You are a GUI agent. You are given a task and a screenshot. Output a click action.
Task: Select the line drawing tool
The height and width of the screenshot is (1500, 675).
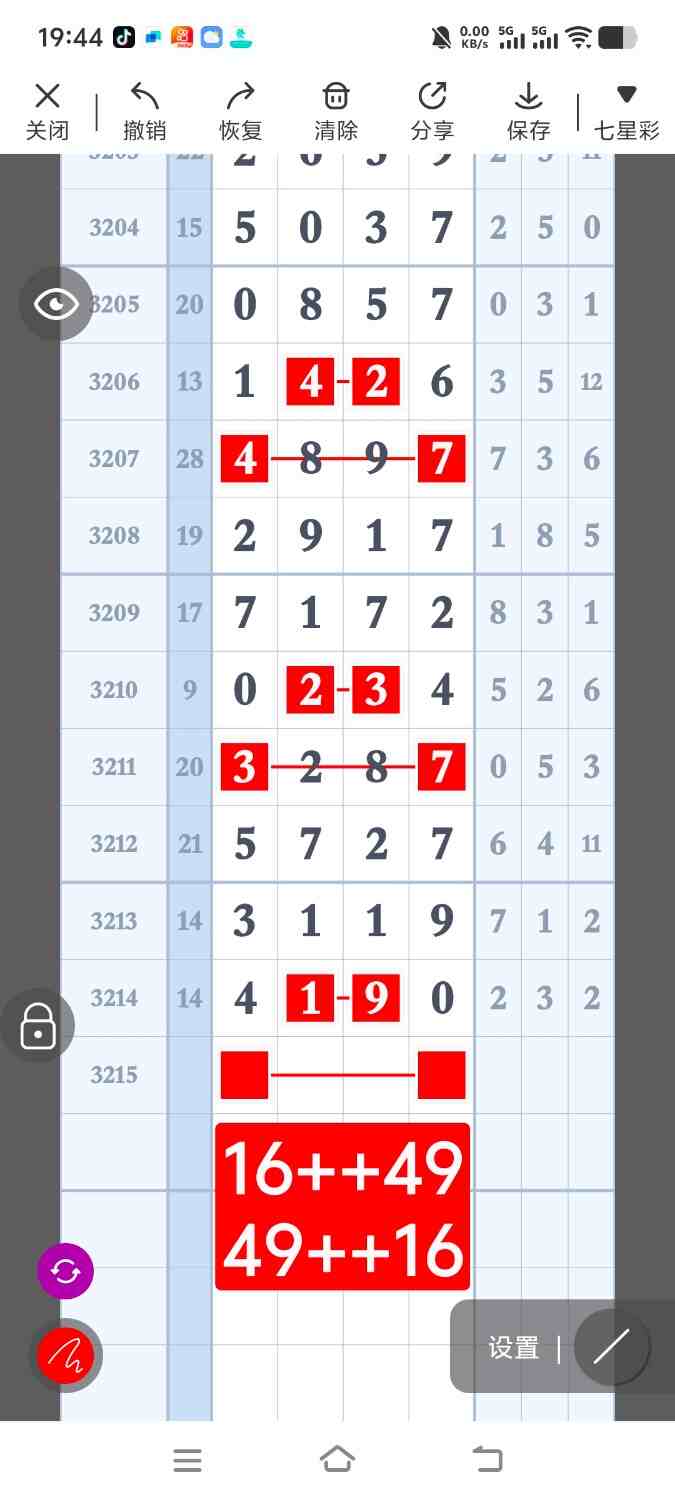tap(611, 1347)
